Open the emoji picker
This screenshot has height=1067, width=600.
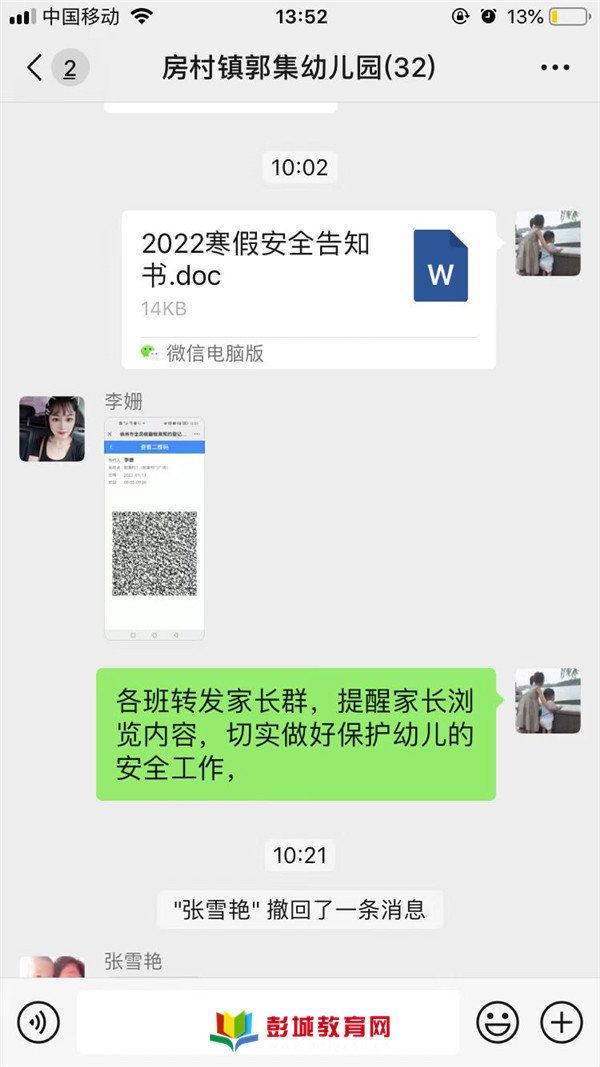[497, 1022]
